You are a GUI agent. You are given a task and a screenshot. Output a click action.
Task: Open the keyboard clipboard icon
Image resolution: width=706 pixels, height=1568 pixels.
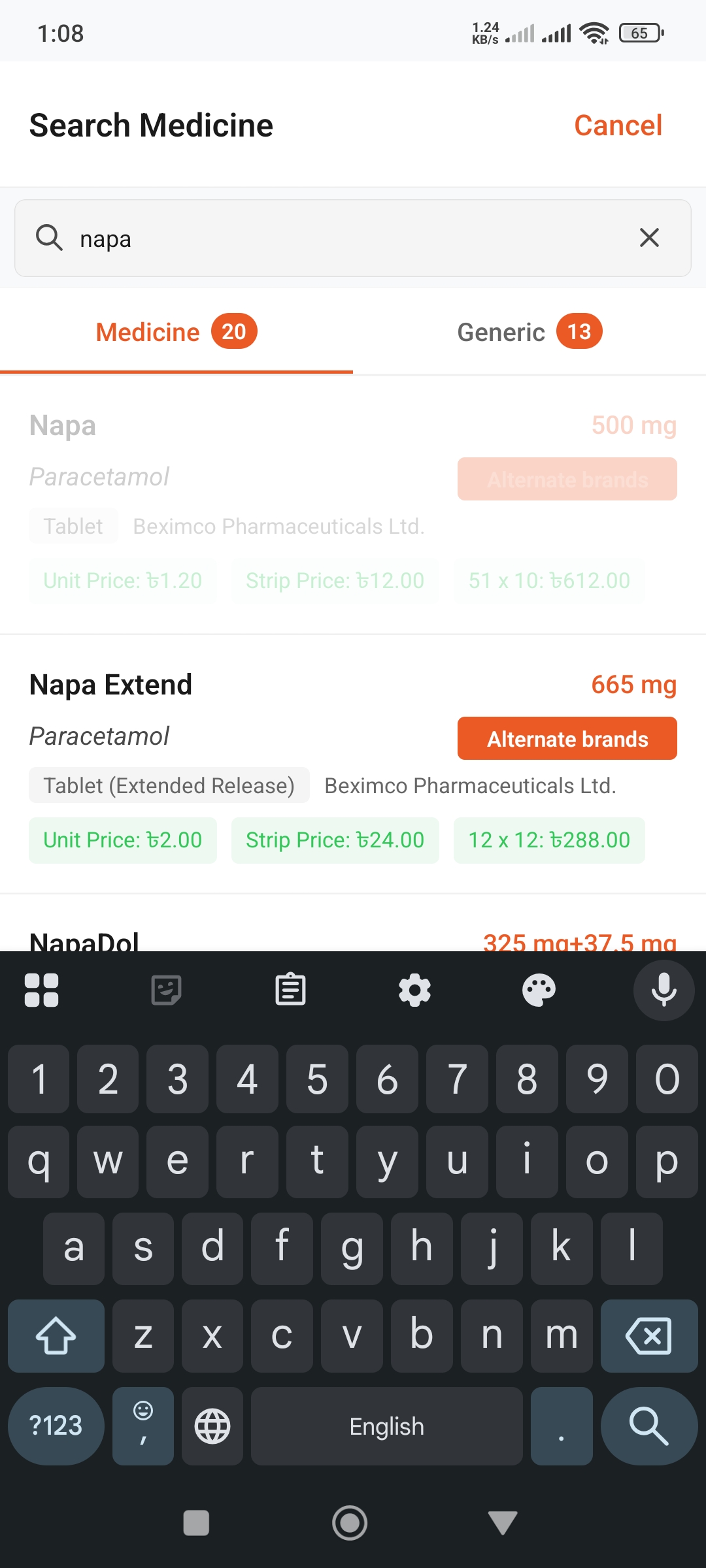290,990
